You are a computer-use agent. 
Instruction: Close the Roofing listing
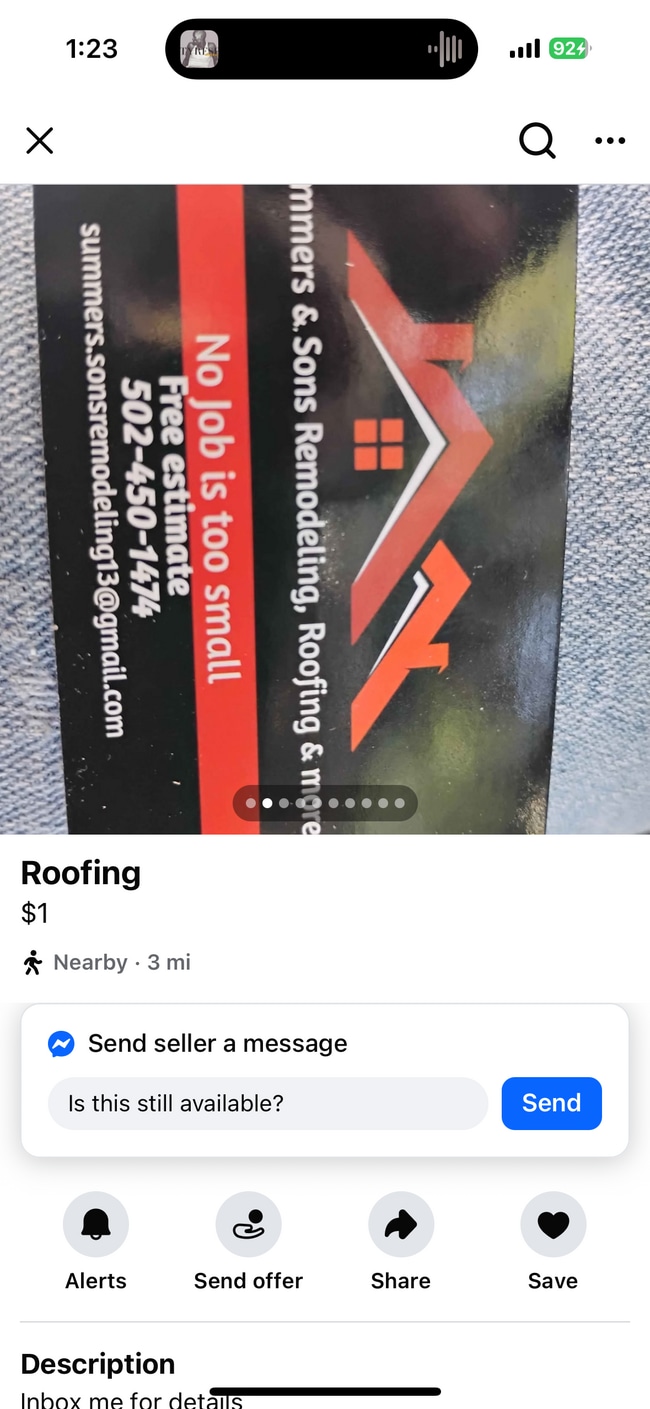click(x=39, y=141)
